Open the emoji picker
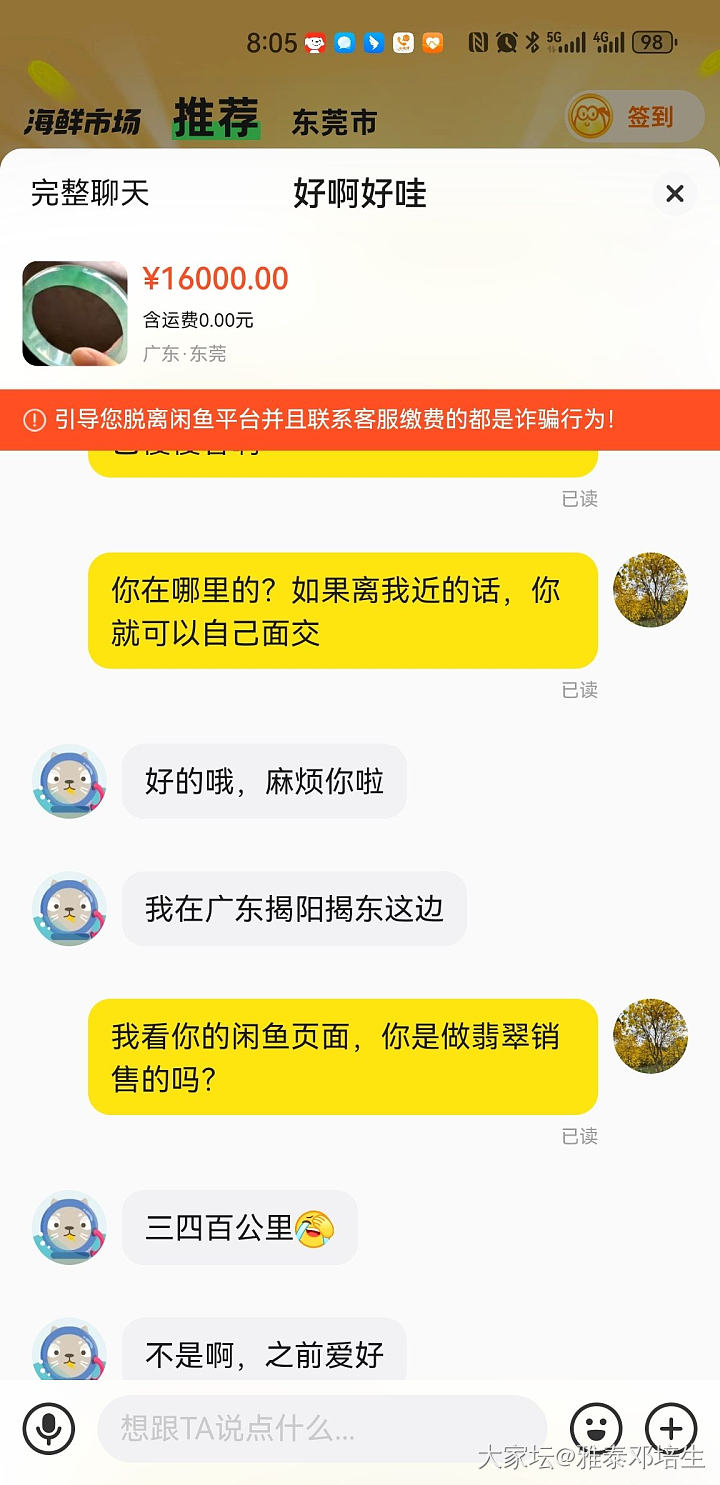This screenshot has height=1485, width=720. pos(596,1428)
